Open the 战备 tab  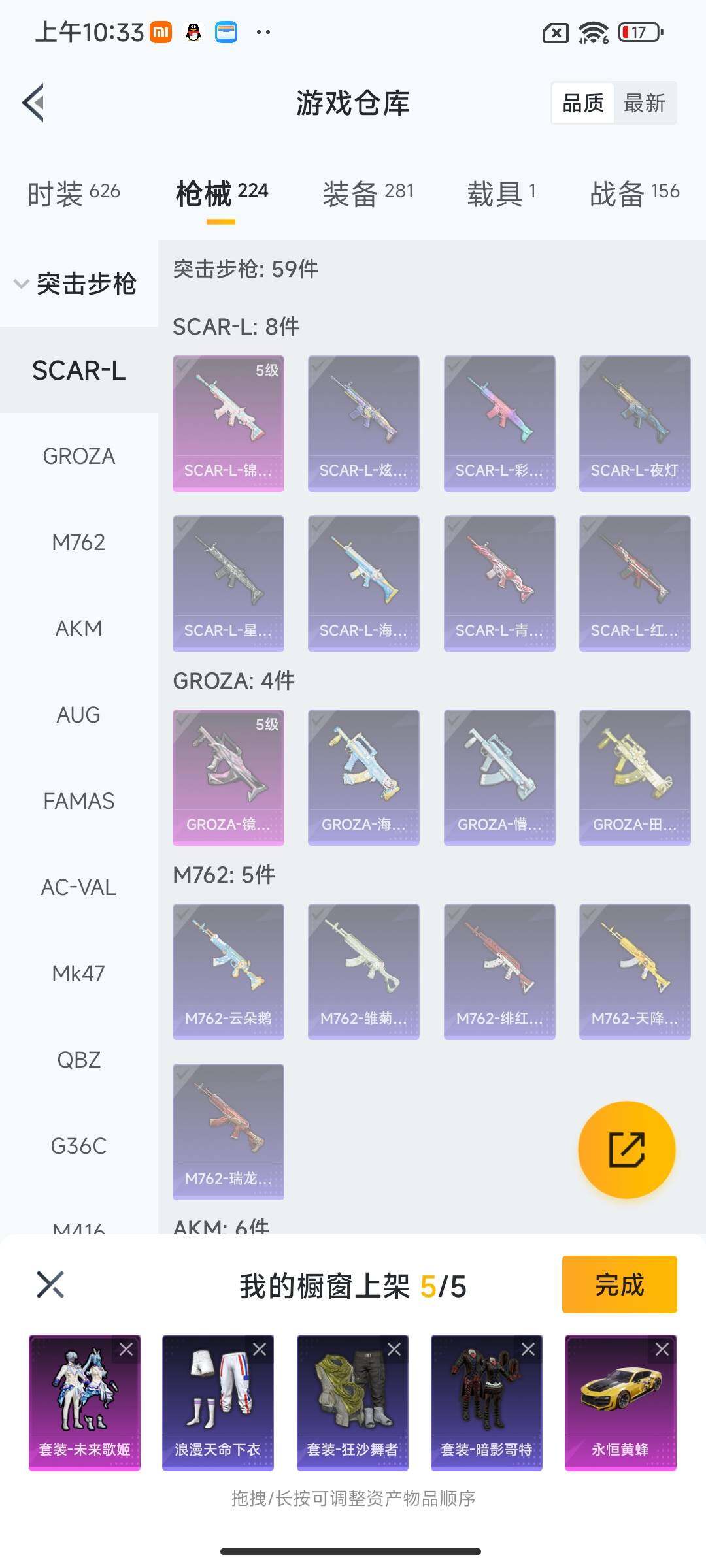634,192
